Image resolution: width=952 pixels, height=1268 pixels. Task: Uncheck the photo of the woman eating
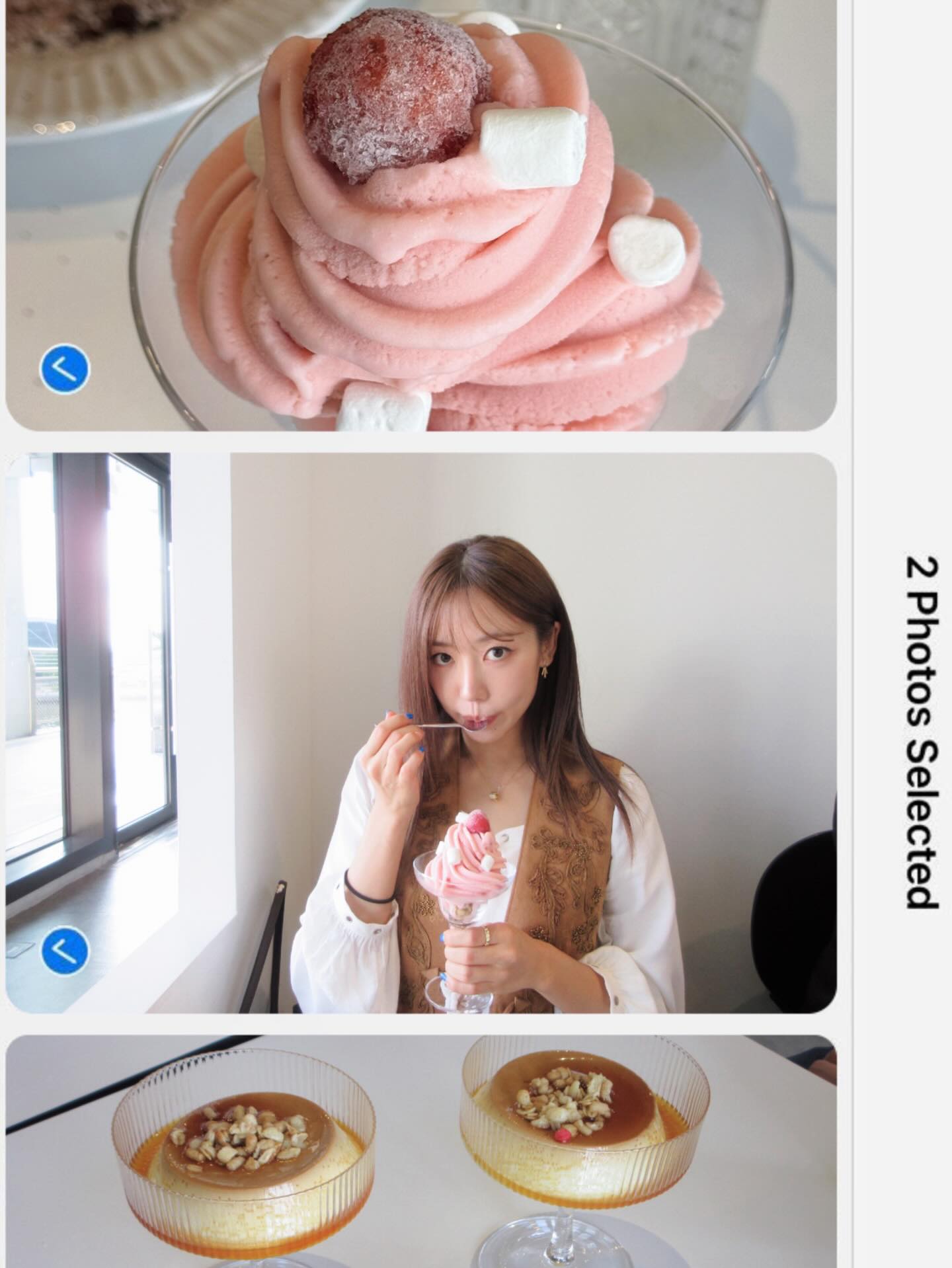pos(64,951)
